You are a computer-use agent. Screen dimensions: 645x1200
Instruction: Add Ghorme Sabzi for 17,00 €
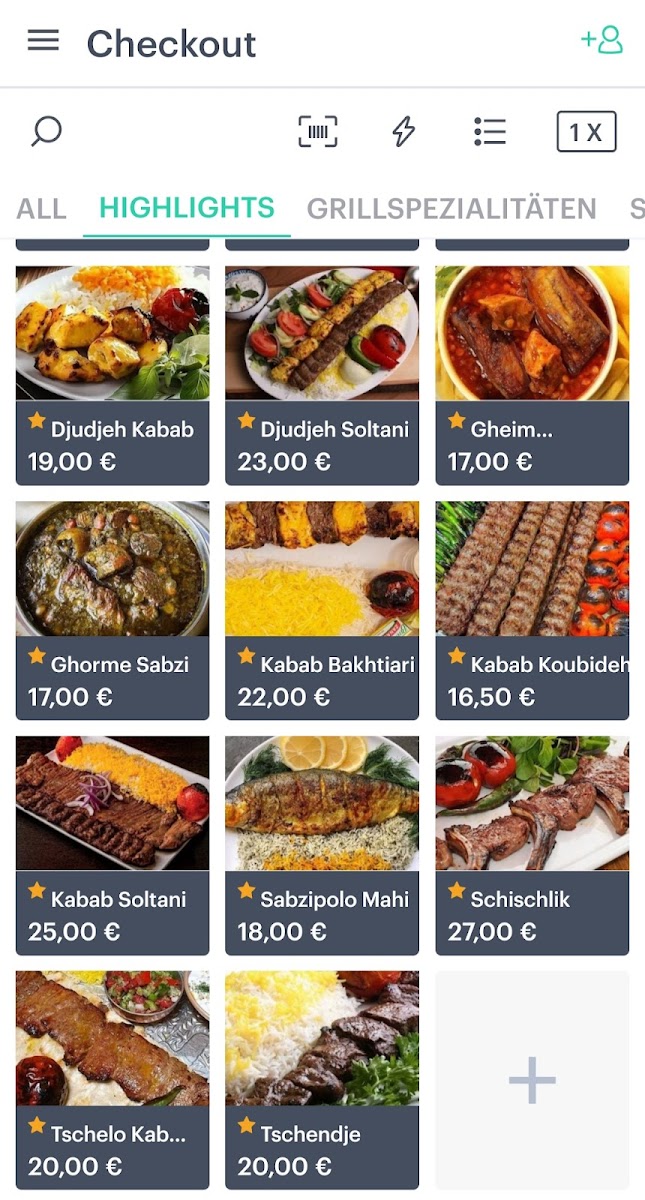coord(113,610)
